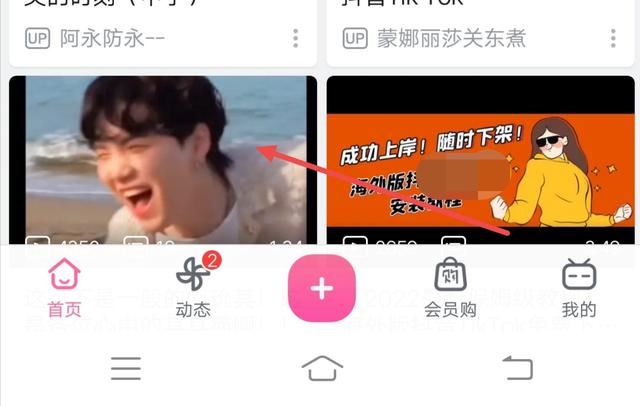Open the 会员购 tab
The image size is (640, 406).
[450, 286]
